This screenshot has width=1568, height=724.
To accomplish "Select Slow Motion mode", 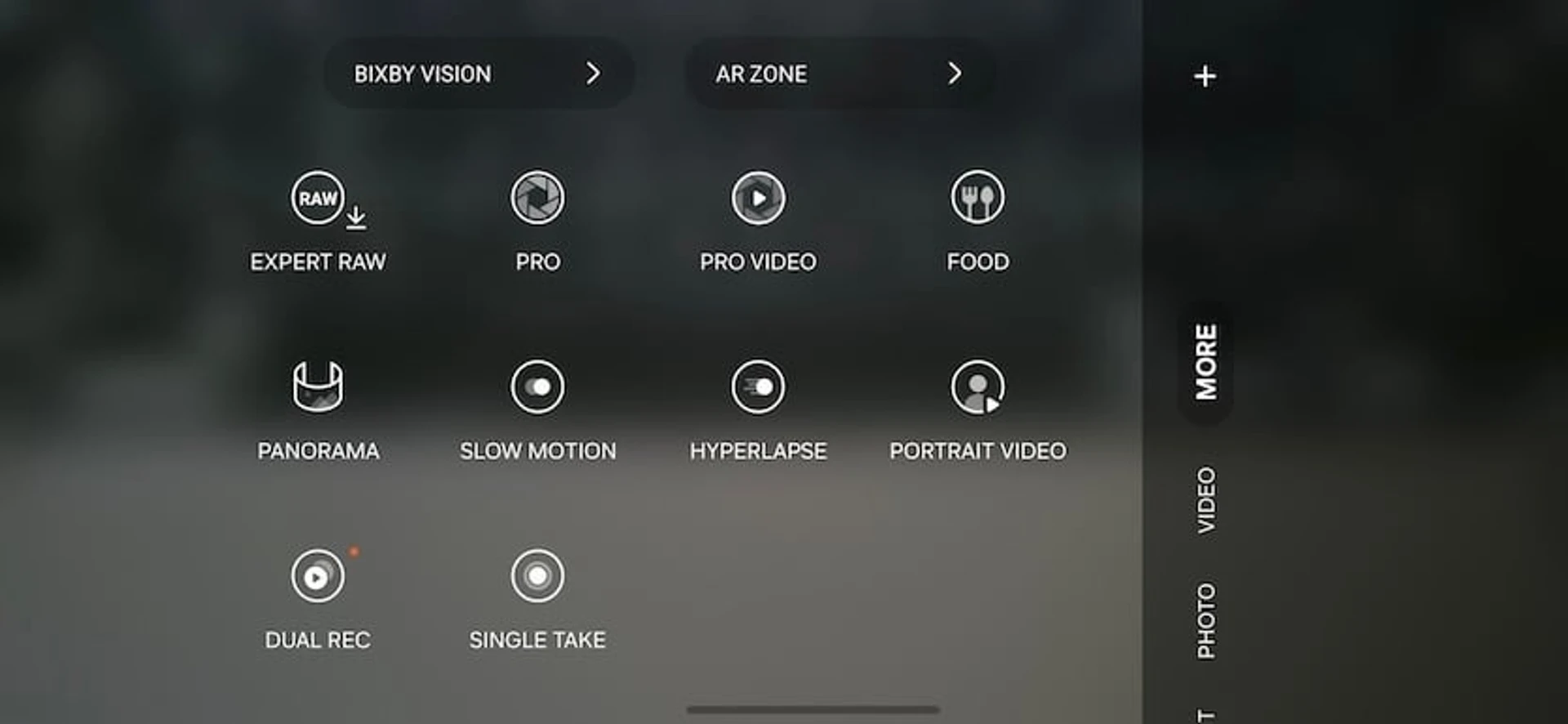I will (x=537, y=387).
